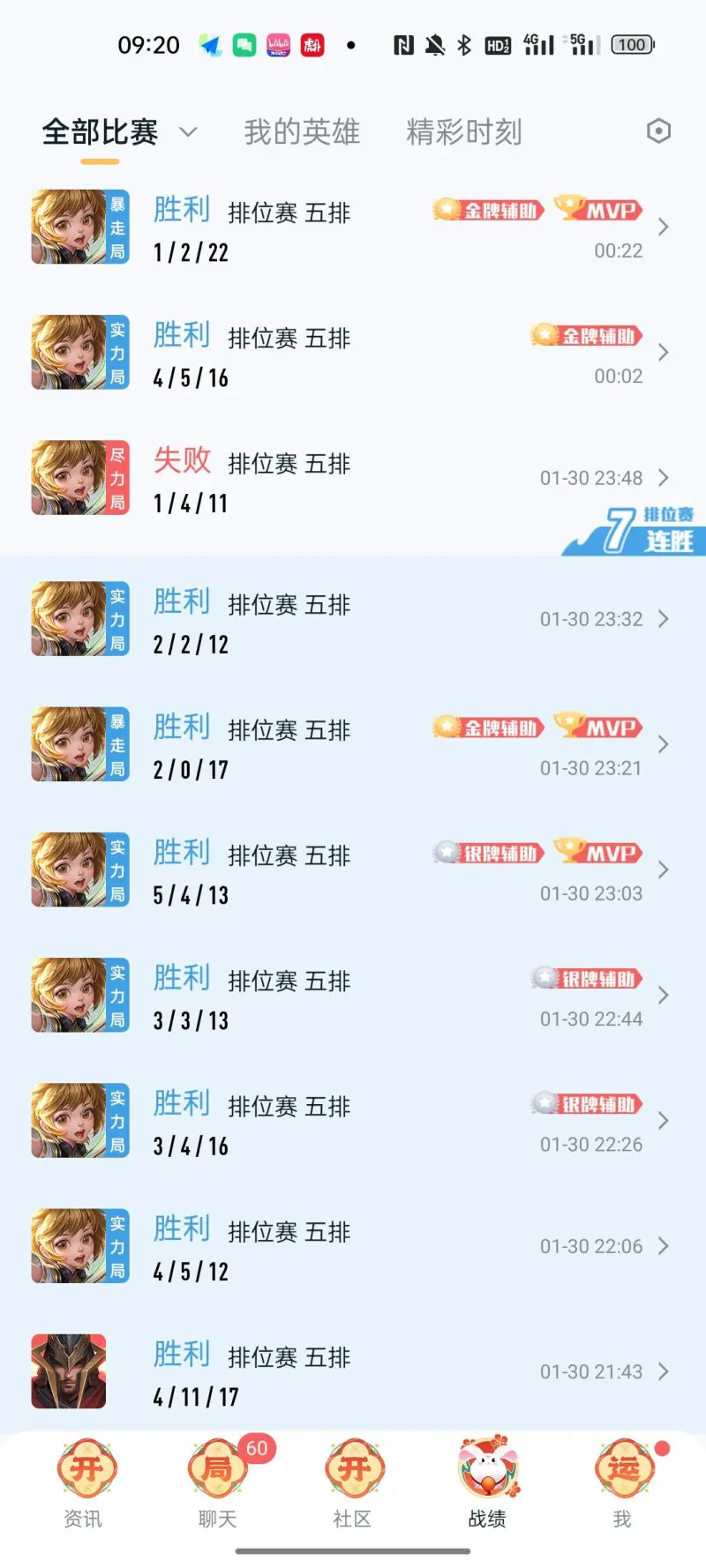Open the 1/2/22 match at 00:22
Image resolution: width=706 pixels, height=1568 pixels.
[353, 228]
